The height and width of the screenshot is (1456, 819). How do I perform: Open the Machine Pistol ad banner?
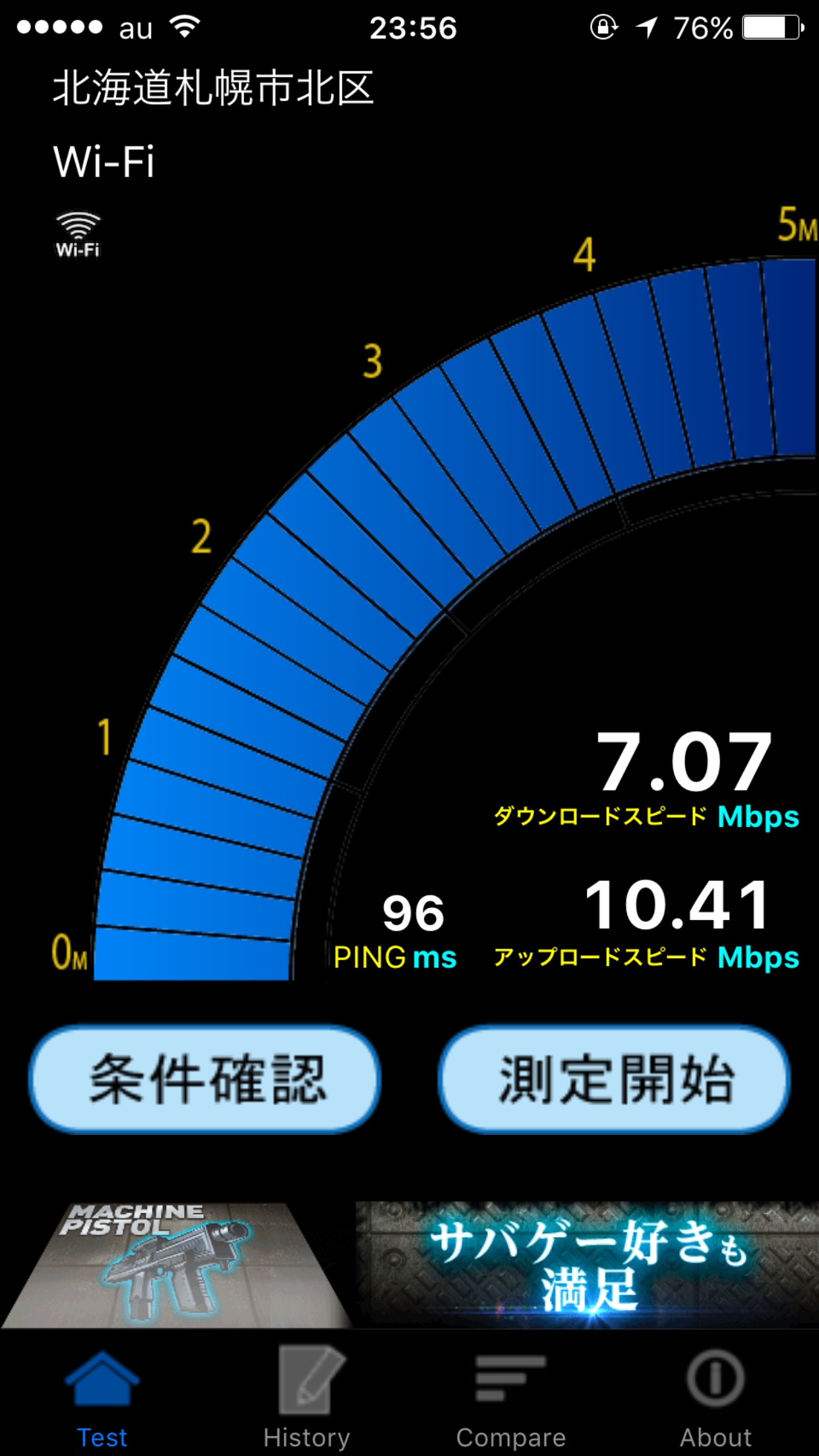click(x=409, y=1265)
